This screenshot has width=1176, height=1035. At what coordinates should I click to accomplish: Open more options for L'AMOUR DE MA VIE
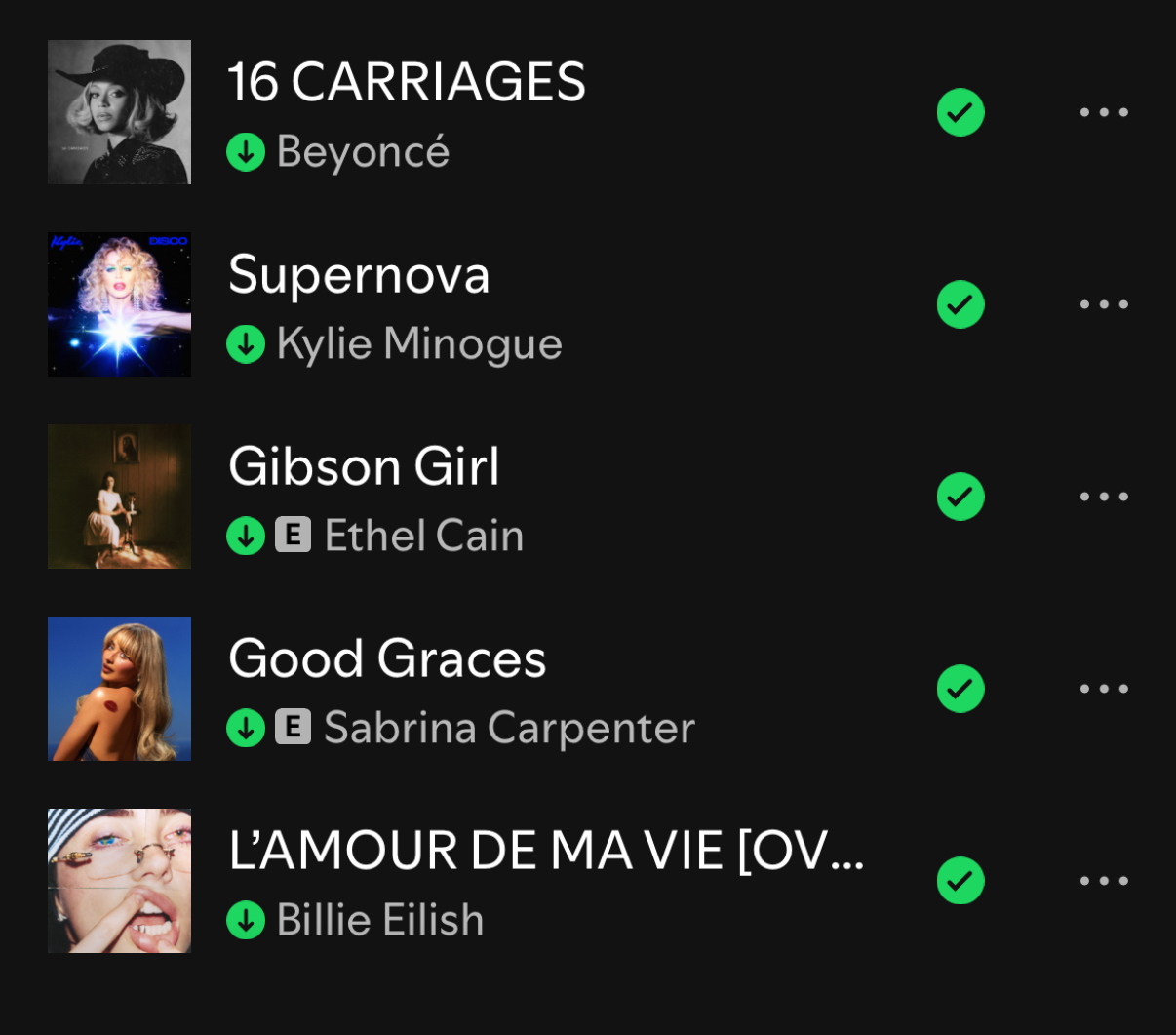1104,881
